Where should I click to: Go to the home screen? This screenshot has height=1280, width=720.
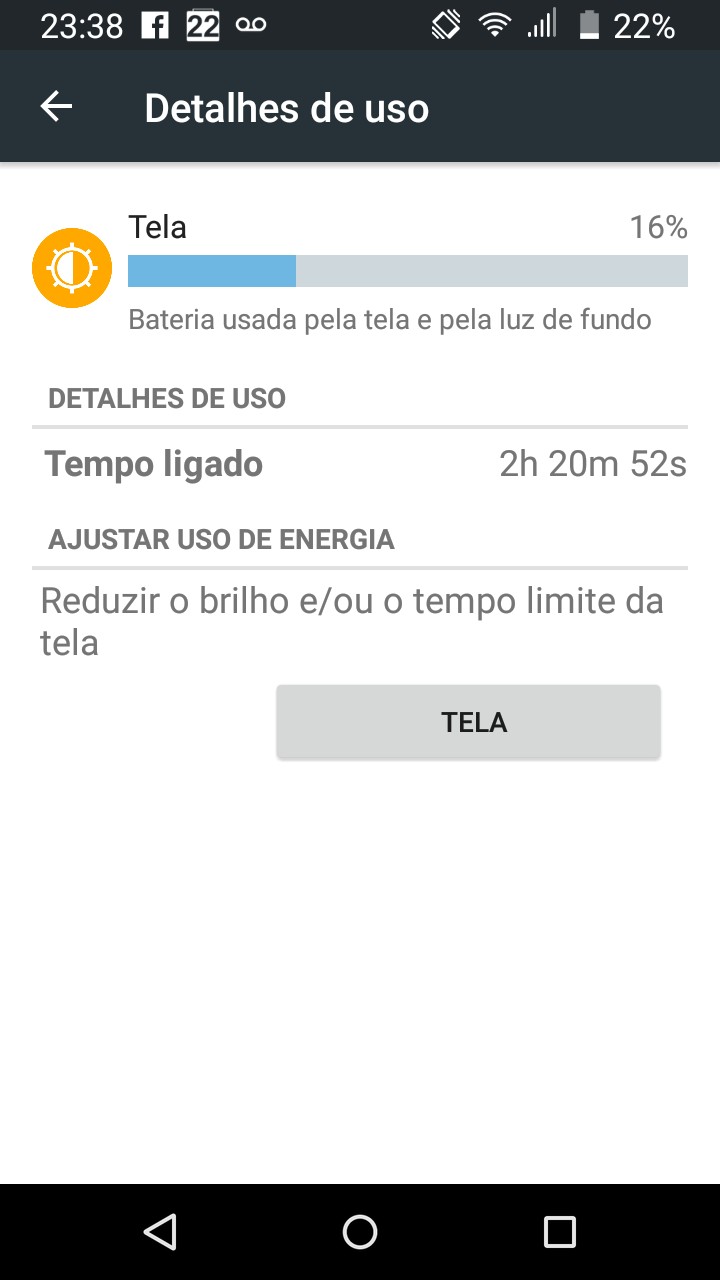(360, 1232)
